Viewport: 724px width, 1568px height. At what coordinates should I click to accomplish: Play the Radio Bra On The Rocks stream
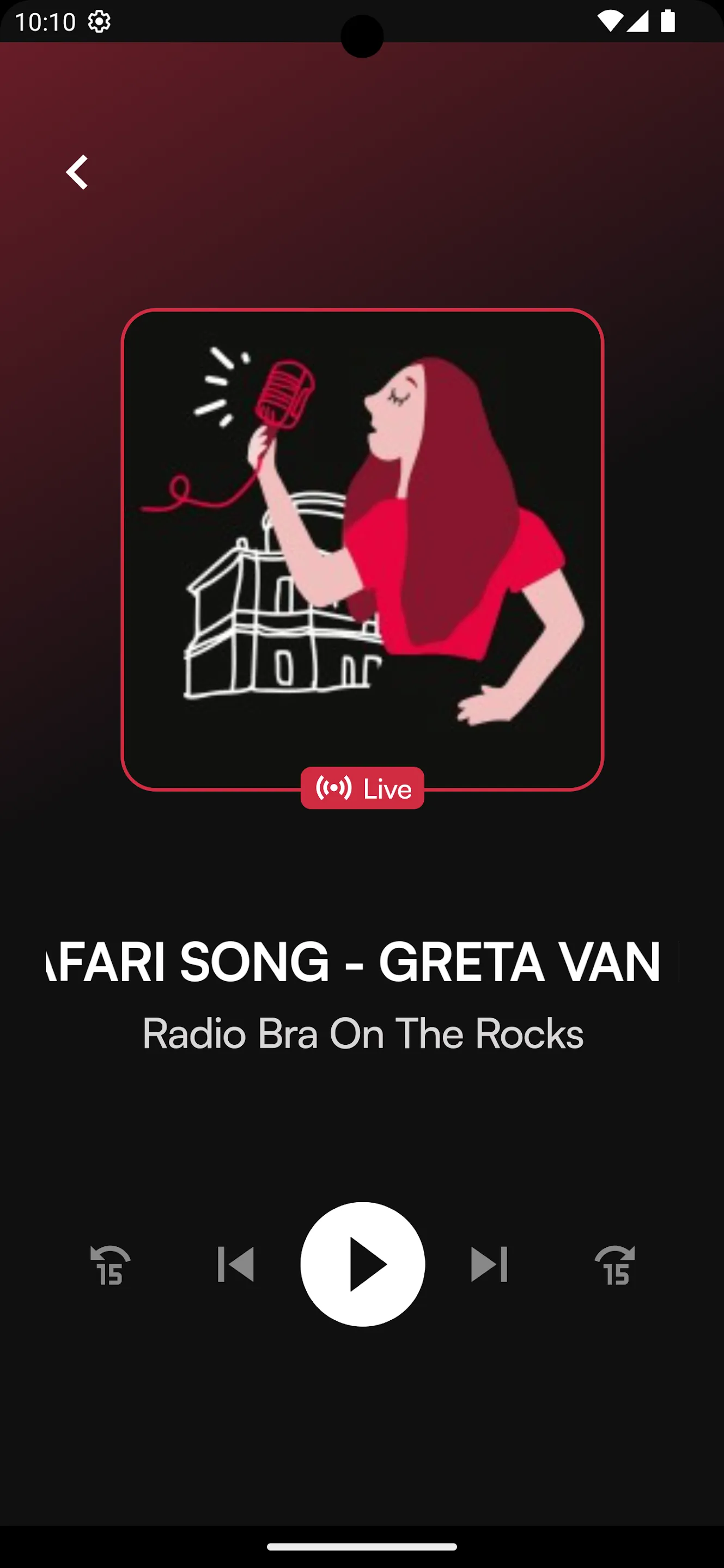(362, 1264)
